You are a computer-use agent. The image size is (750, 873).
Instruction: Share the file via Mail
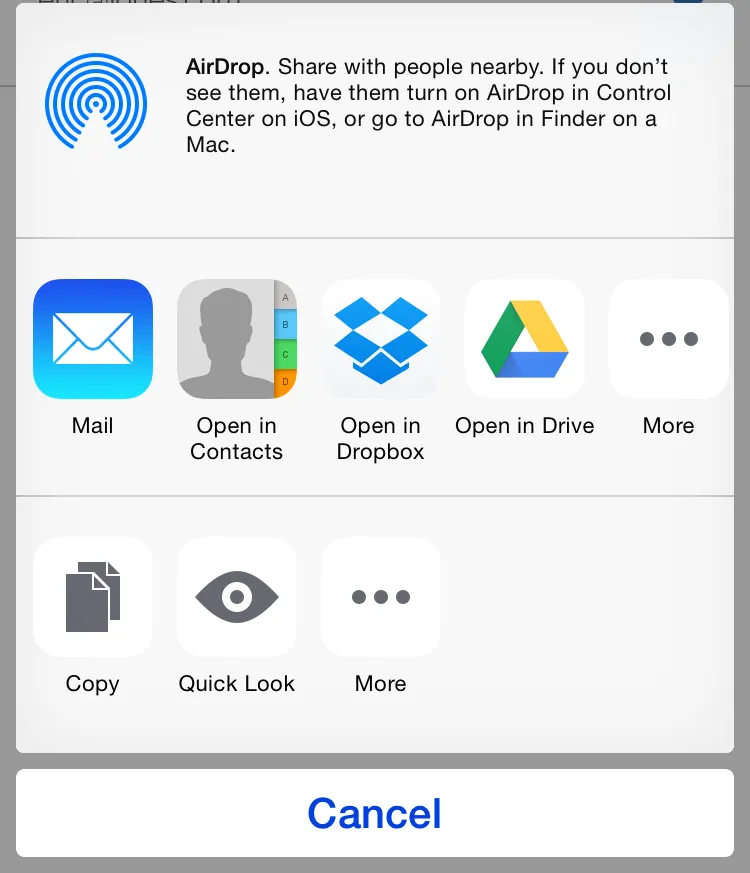click(x=93, y=339)
